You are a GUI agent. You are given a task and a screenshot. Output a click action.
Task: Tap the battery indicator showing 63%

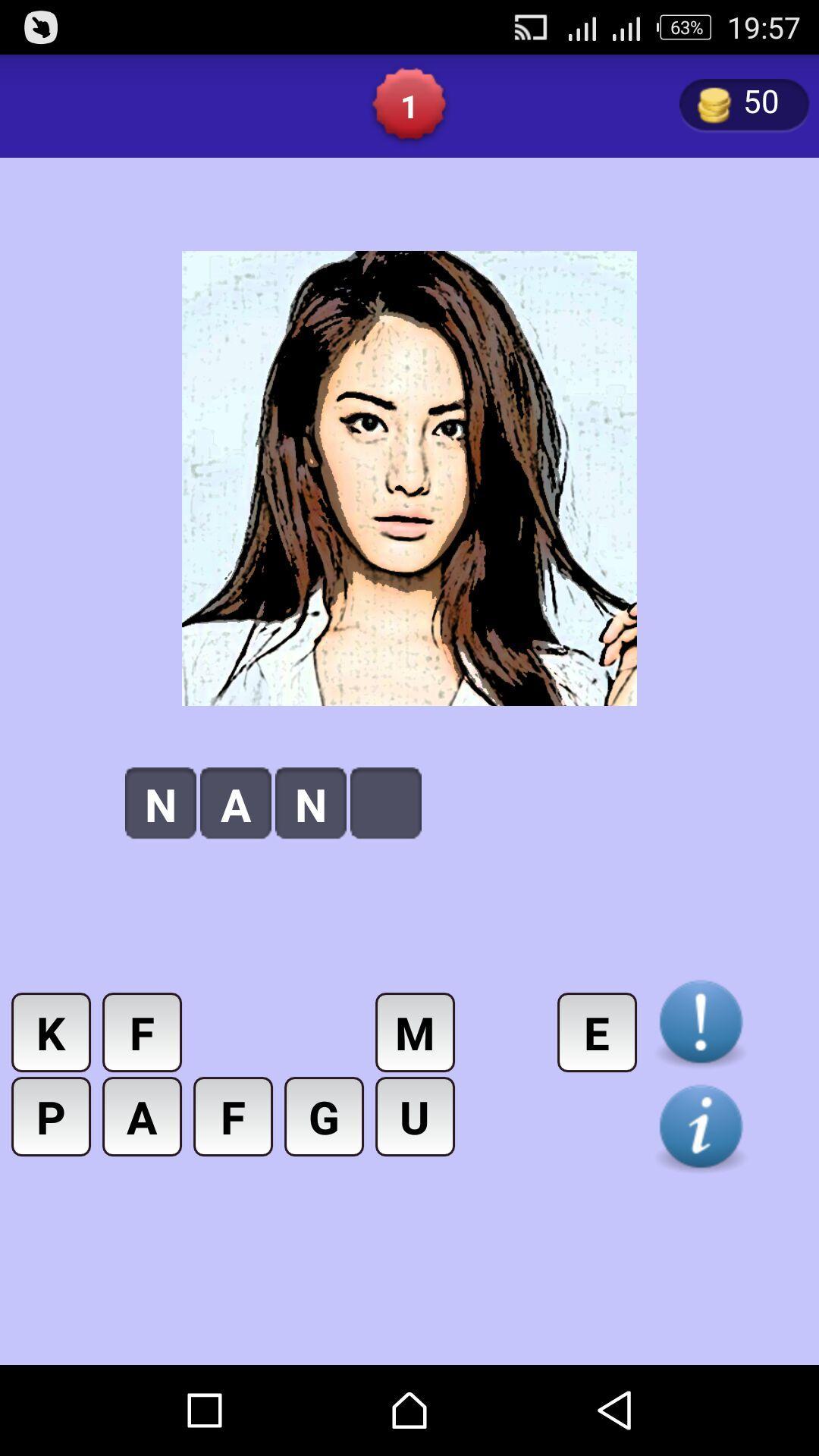tap(685, 28)
